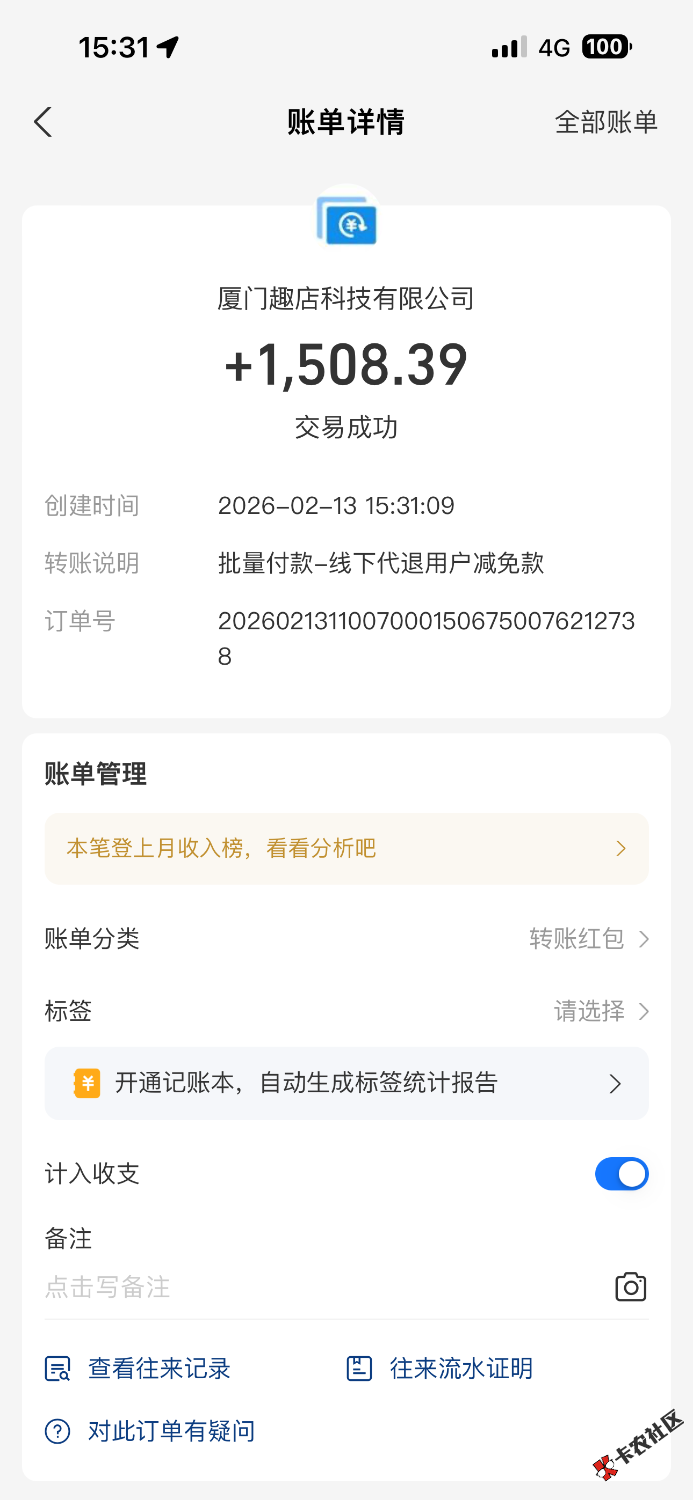Viewport: 693px width, 1500px height.
Task: Turn off the 计入收支 switch
Action: tap(621, 1174)
